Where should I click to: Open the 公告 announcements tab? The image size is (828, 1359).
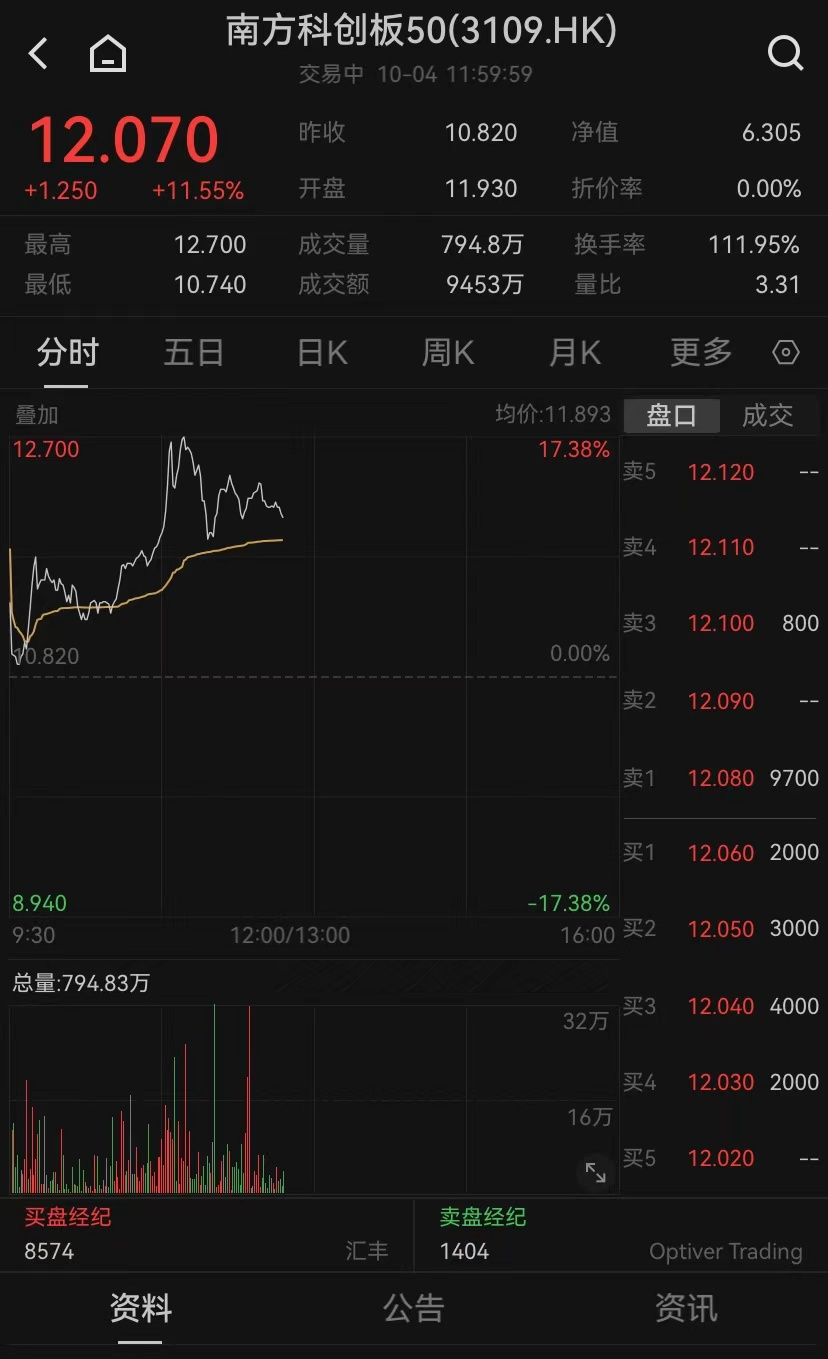413,1308
